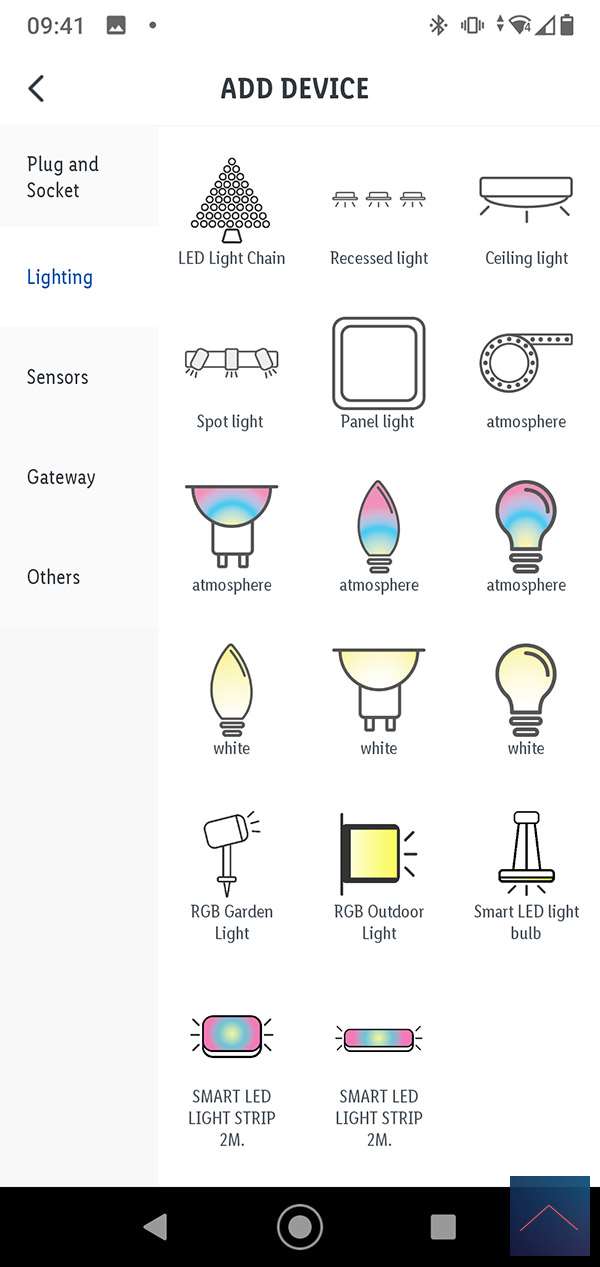The image size is (600, 1267).
Task: Open recent apps from navigation bar
Action: (442, 1226)
